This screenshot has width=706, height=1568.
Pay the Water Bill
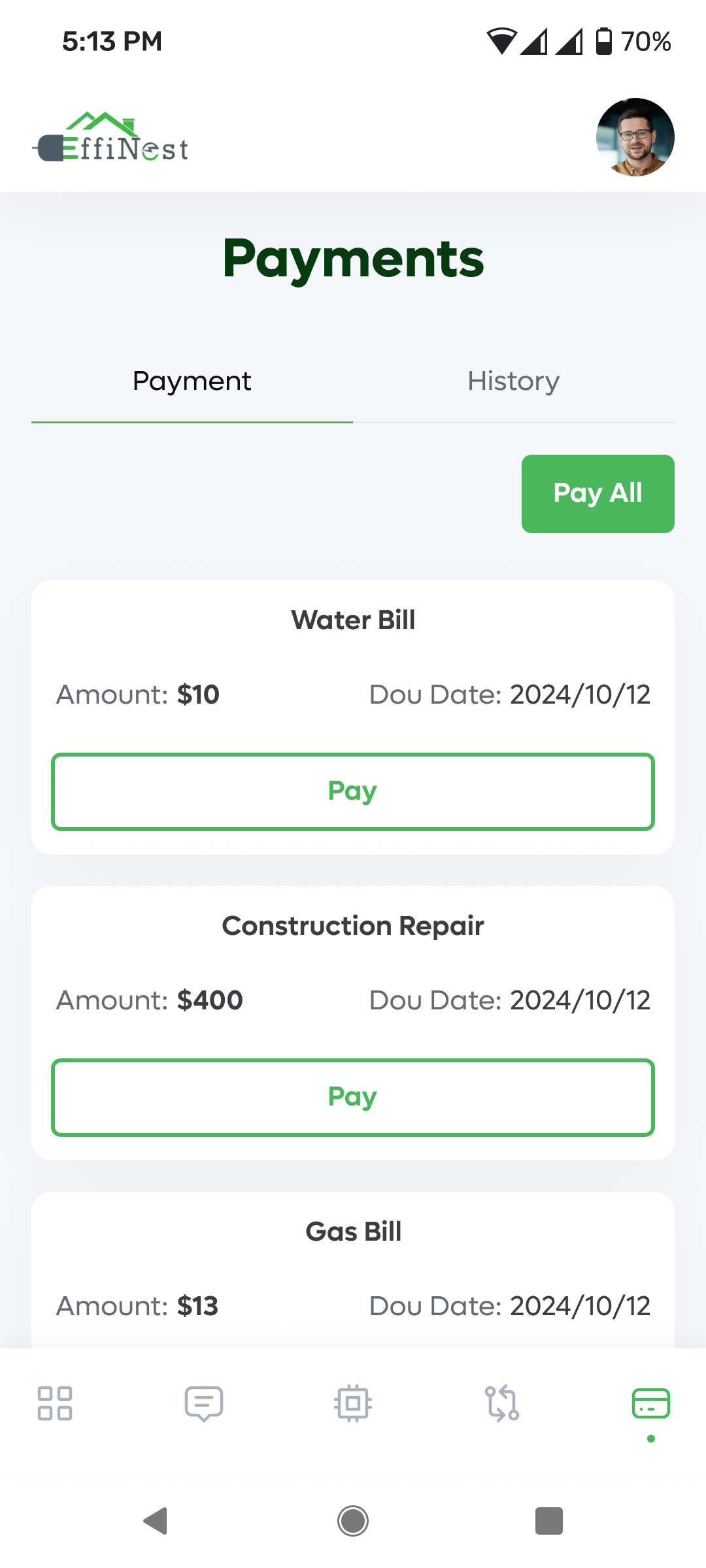tap(353, 792)
